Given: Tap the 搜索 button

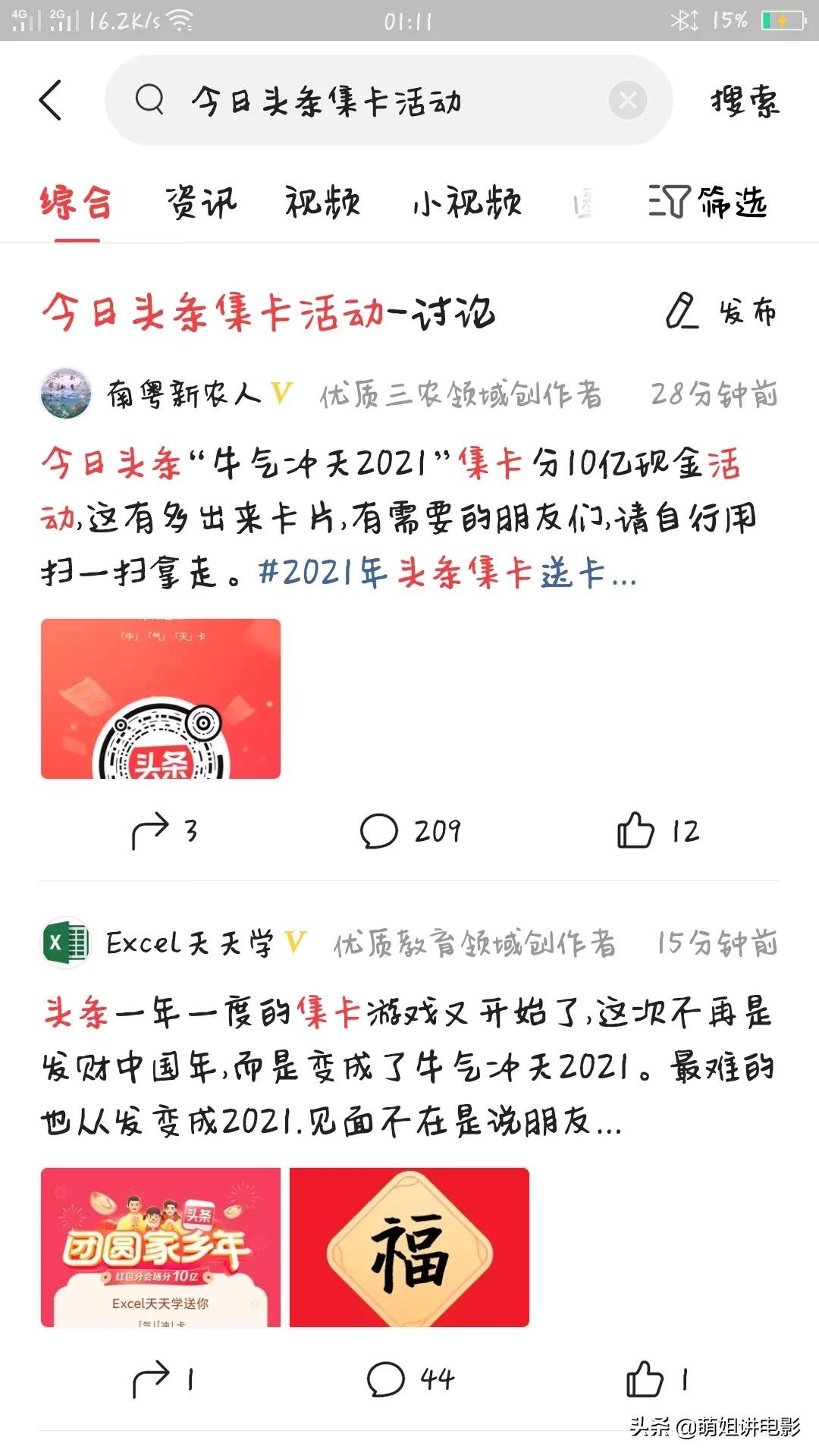Looking at the screenshot, I should [x=745, y=102].
